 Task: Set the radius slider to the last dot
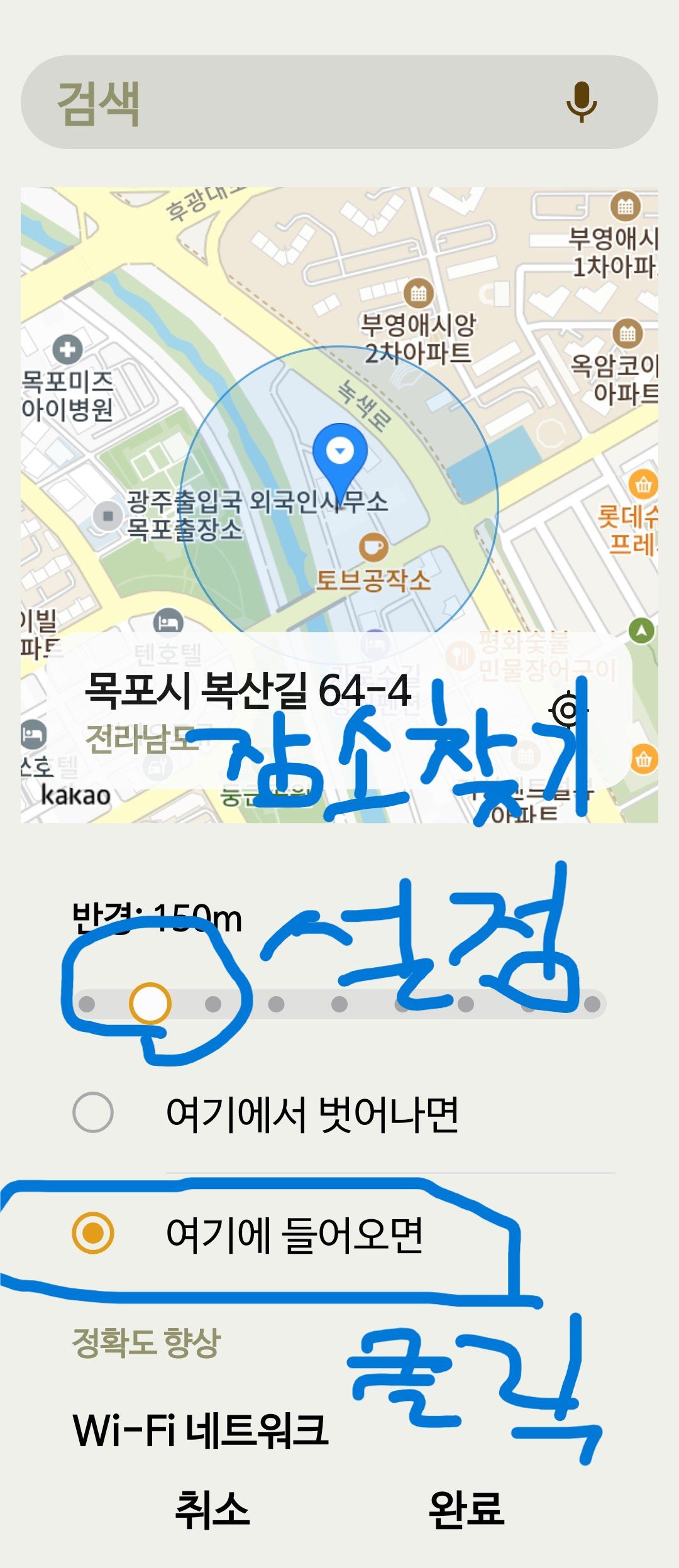[x=592, y=1004]
